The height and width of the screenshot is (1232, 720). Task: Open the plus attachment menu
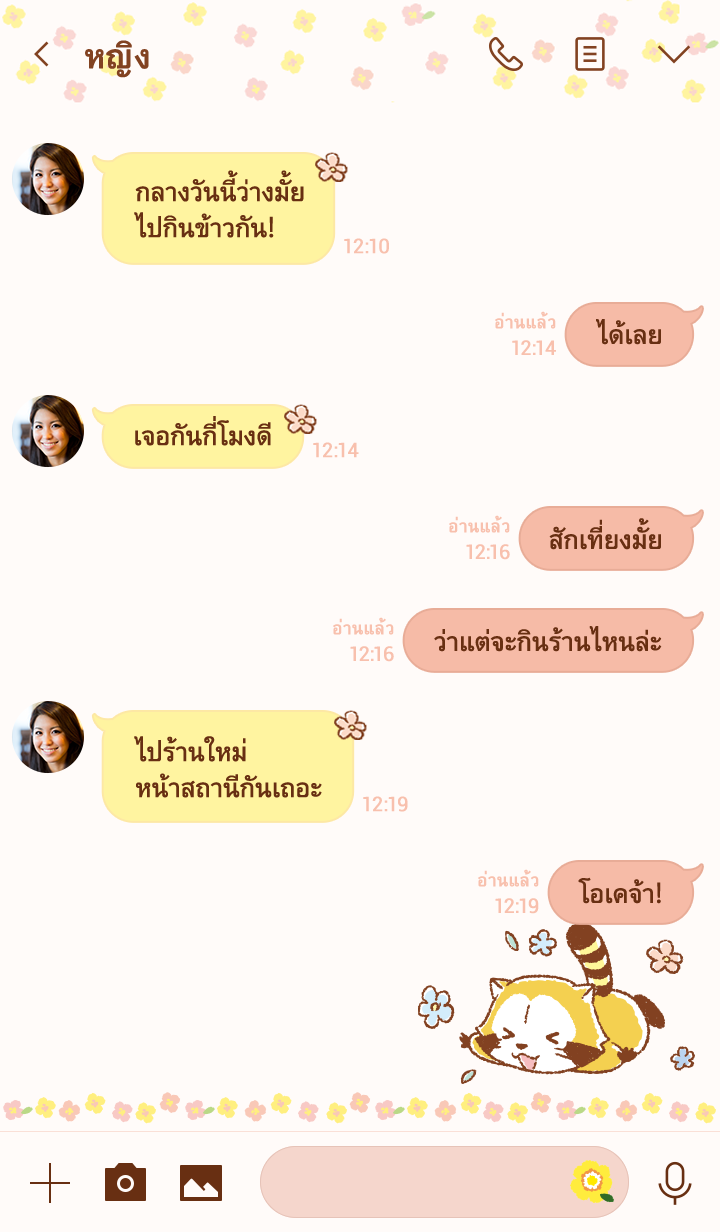(x=50, y=1183)
